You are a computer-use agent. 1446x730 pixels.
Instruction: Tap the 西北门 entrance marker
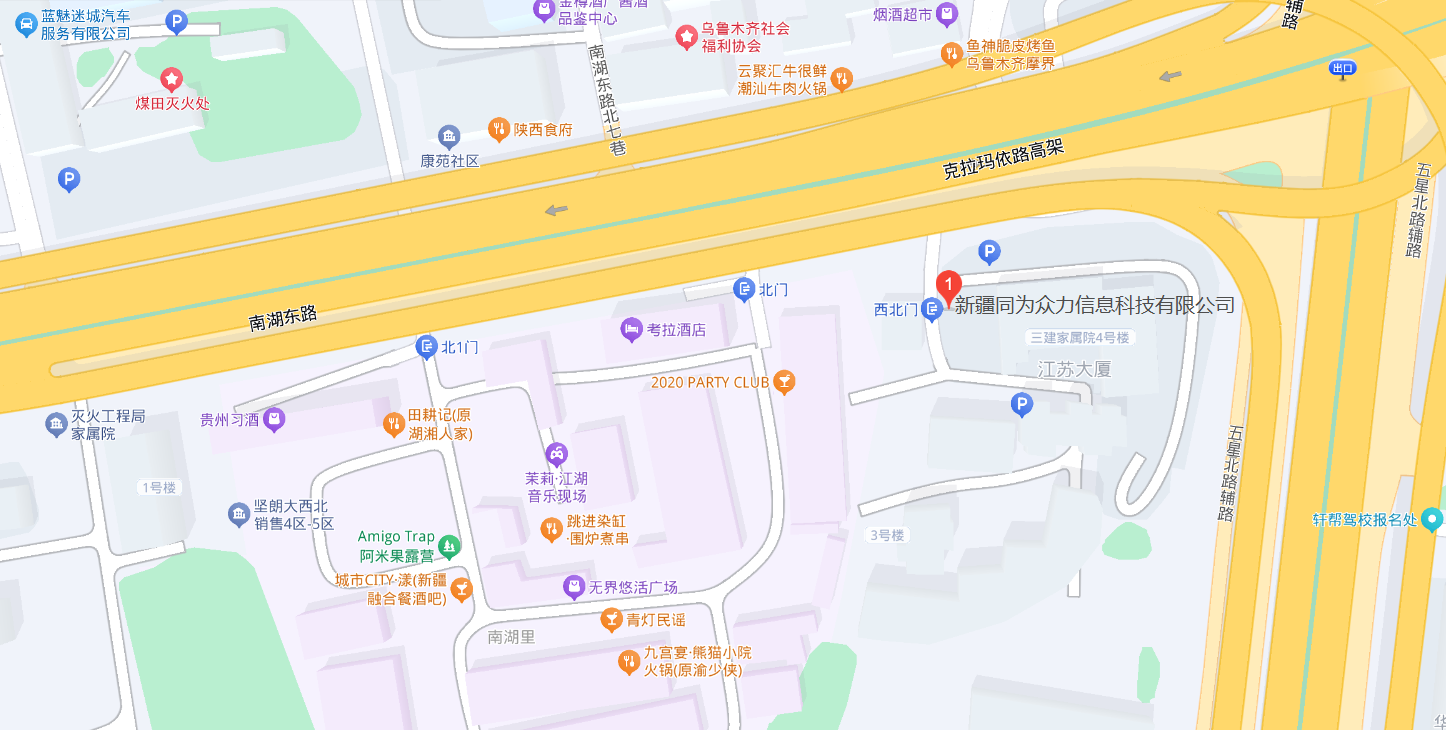click(x=932, y=310)
